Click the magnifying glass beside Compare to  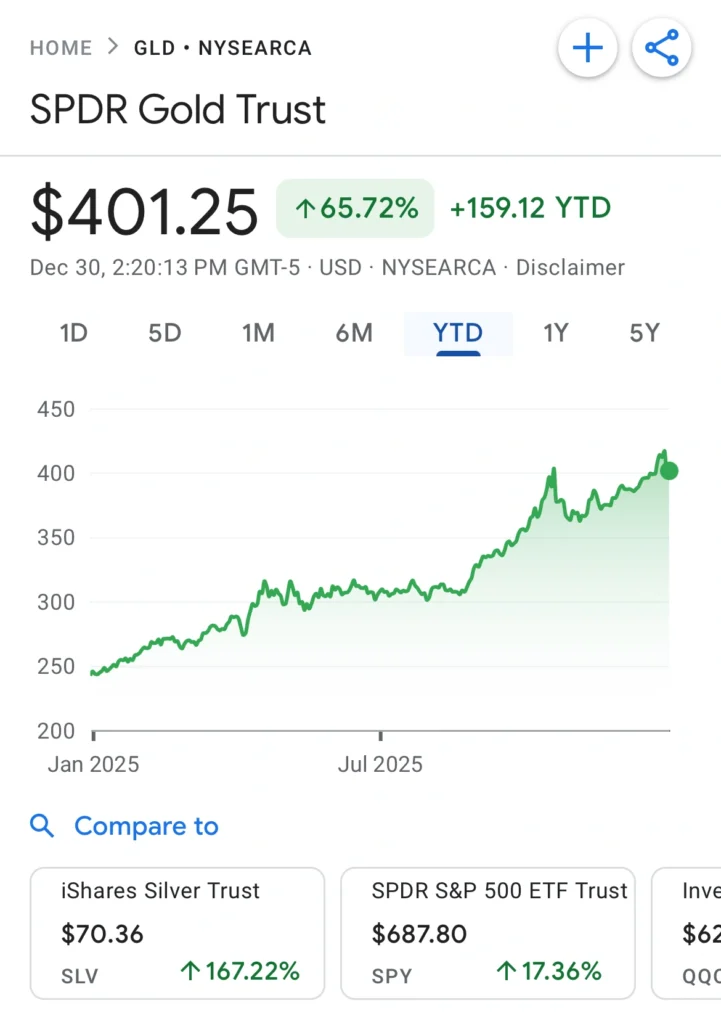tap(41, 825)
